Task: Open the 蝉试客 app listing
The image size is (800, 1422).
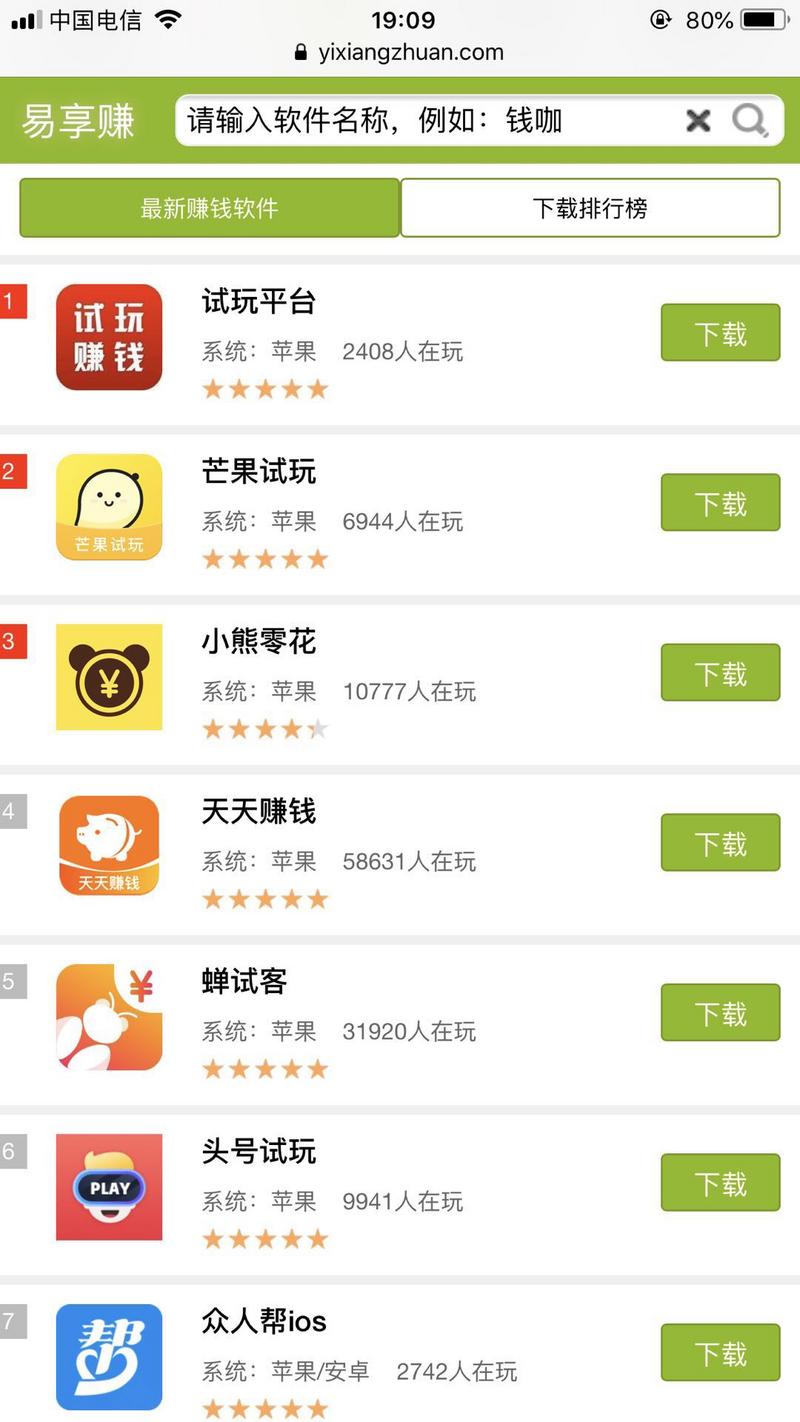Action: click(x=244, y=981)
